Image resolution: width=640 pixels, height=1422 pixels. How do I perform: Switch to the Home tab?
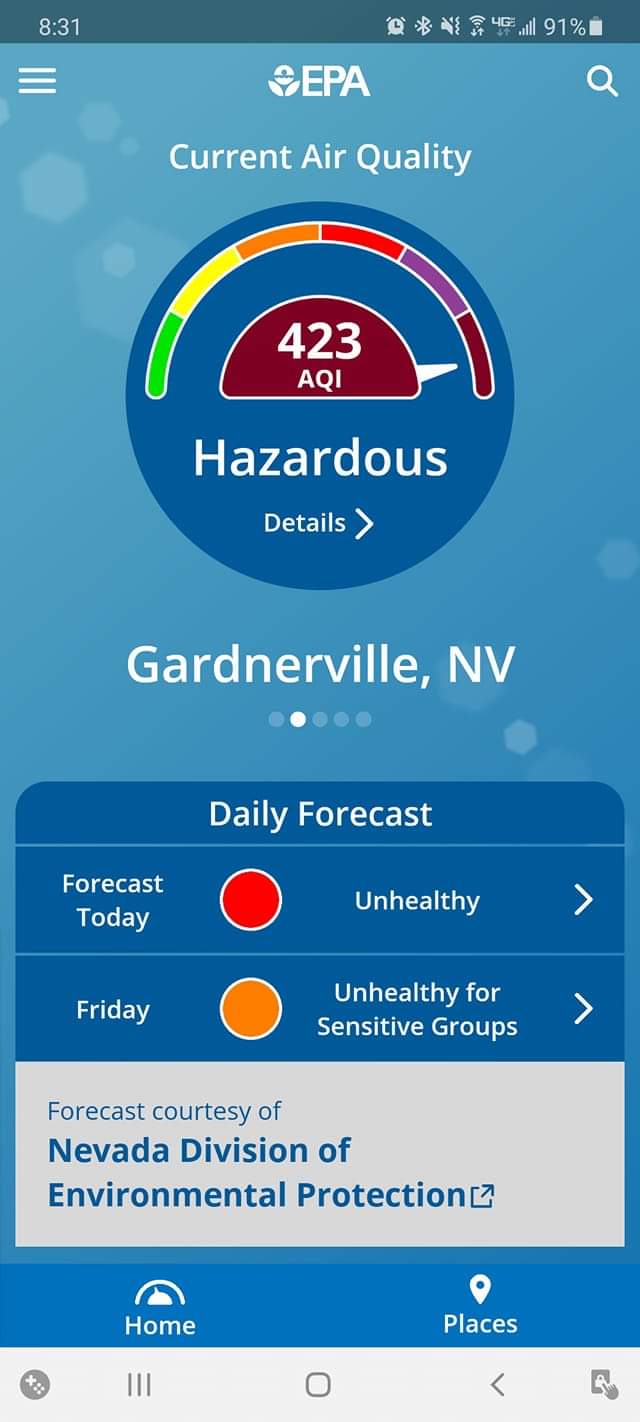[160, 1308]
